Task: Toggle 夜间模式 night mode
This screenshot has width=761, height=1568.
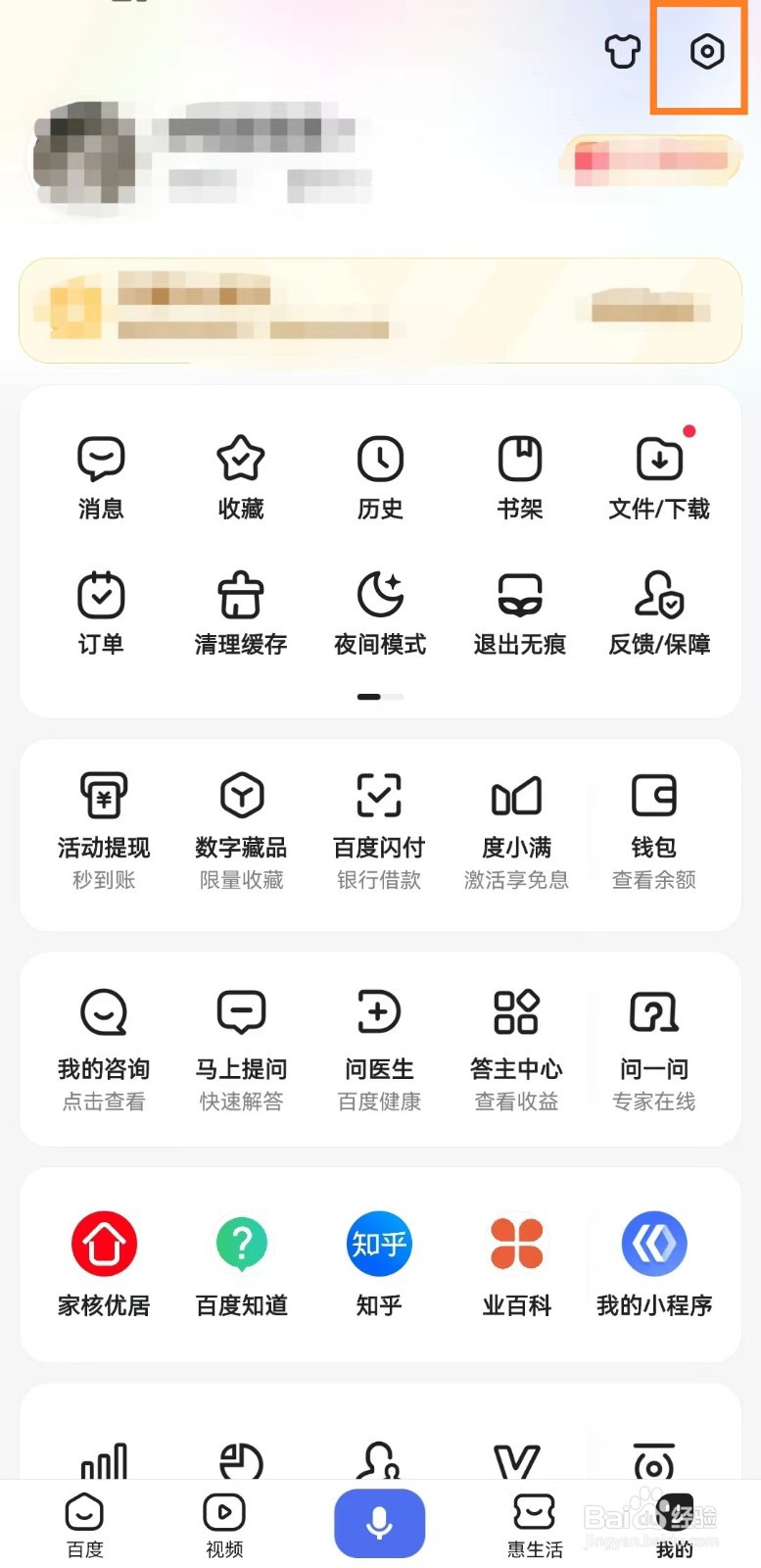Action: tap(379, 612)
